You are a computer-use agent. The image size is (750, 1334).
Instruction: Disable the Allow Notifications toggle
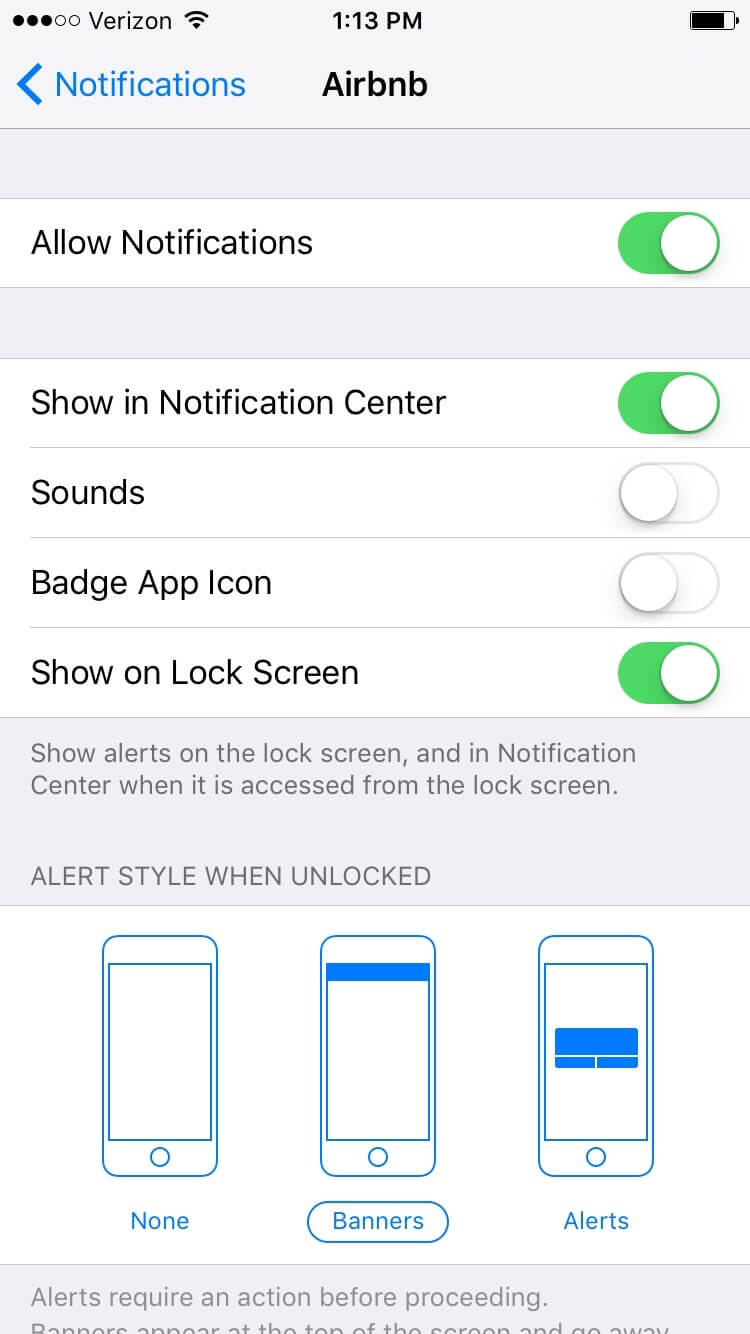(x=668, y=242)
